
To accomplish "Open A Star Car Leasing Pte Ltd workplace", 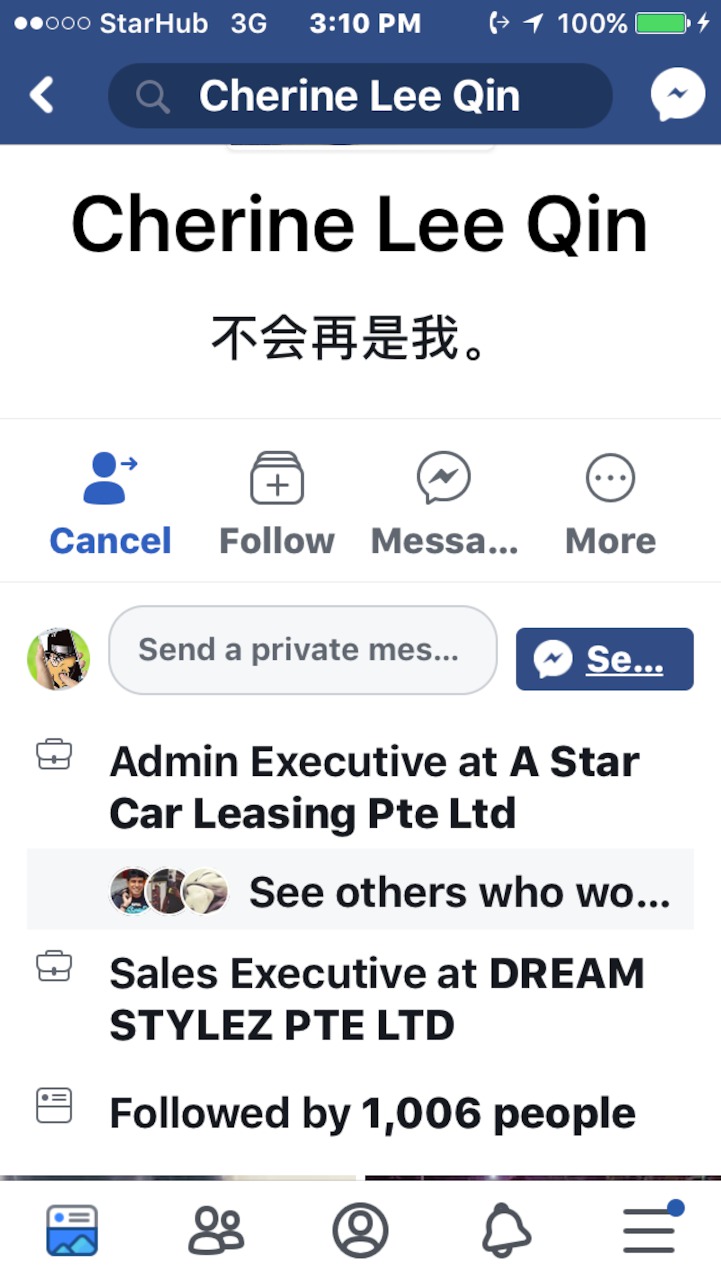I will pos(574,762).
